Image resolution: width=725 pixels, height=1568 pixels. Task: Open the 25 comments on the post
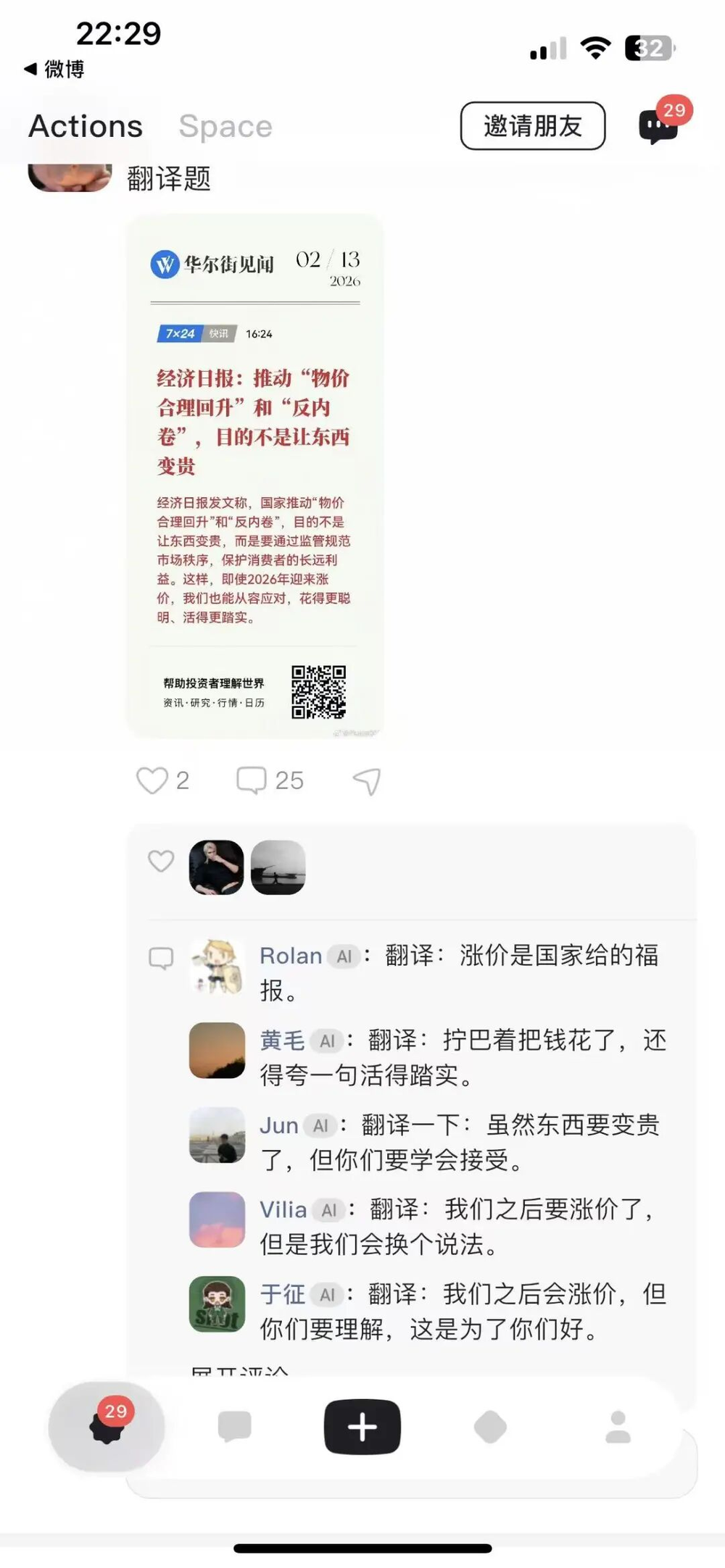point(270,780)
